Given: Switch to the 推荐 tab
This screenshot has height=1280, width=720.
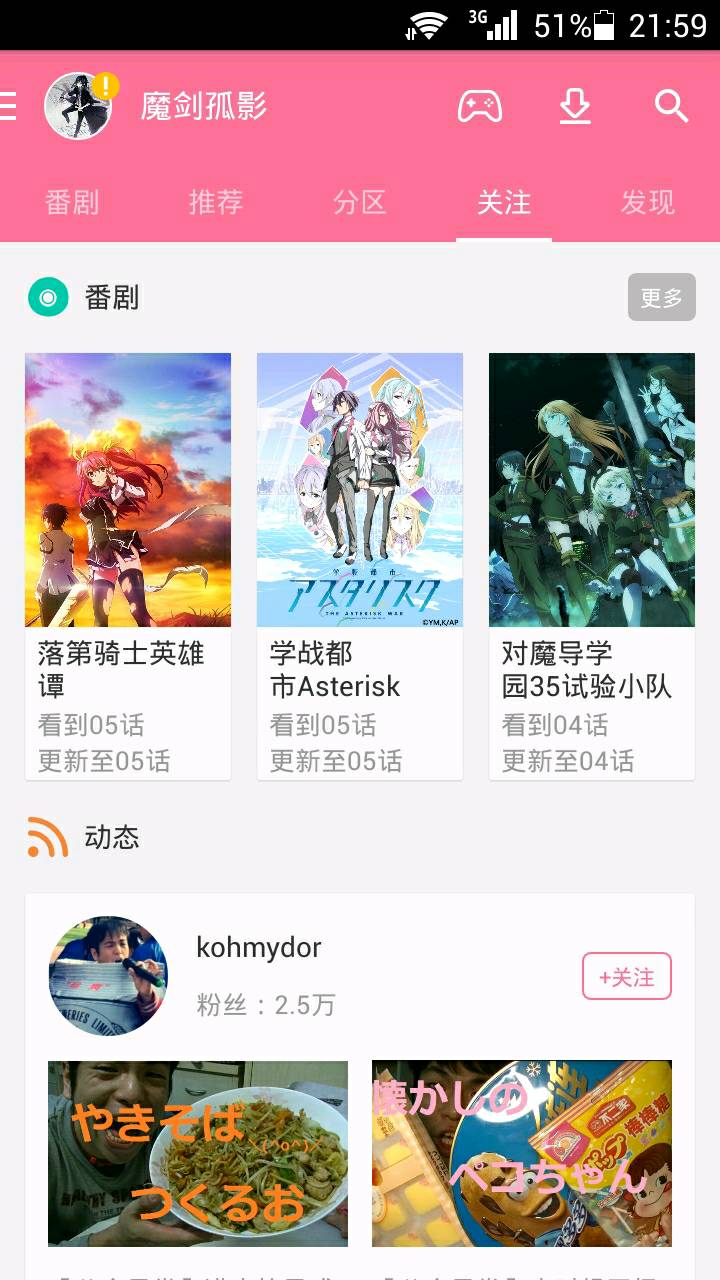Looking at the screenshot, I should [216, 203].
